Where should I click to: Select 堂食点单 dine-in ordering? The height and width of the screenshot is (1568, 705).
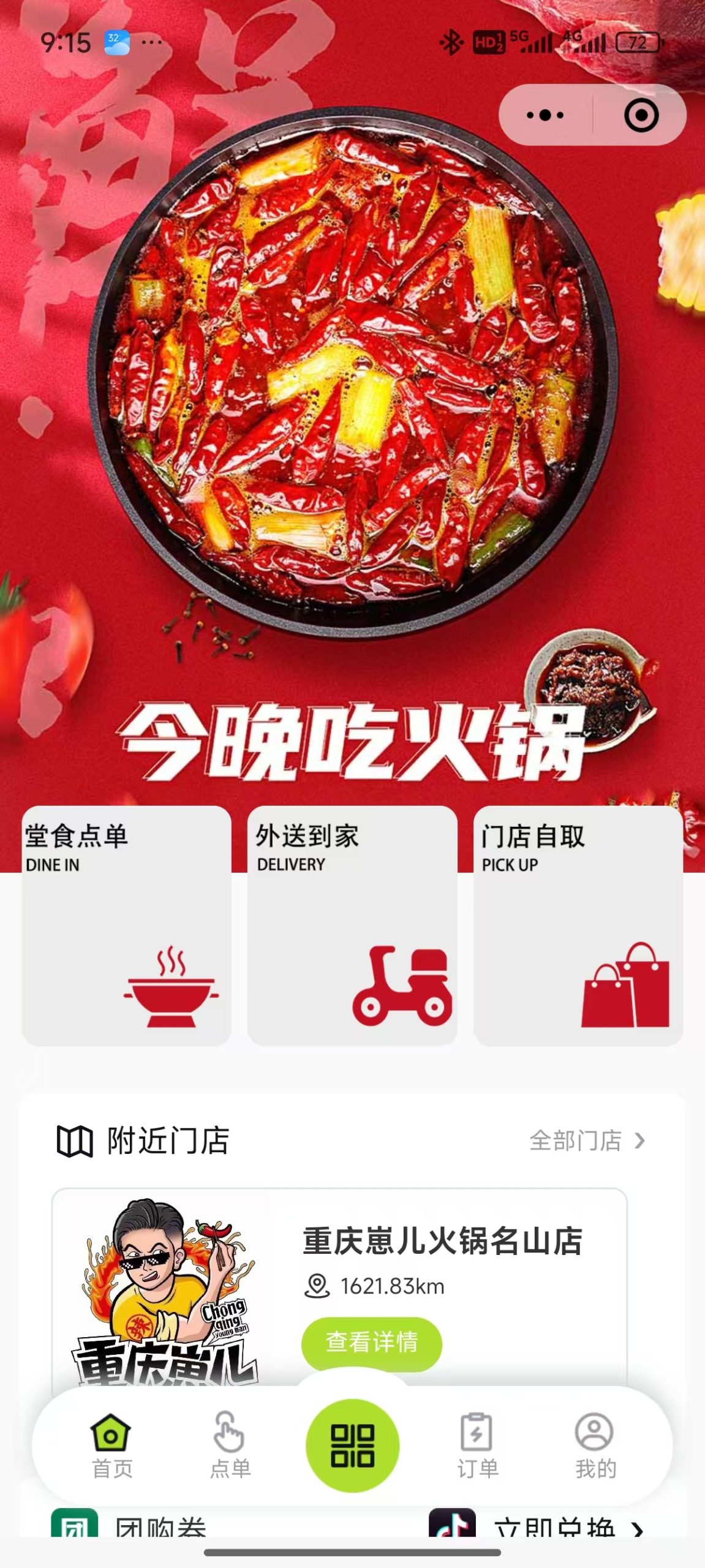pos(126,925)
